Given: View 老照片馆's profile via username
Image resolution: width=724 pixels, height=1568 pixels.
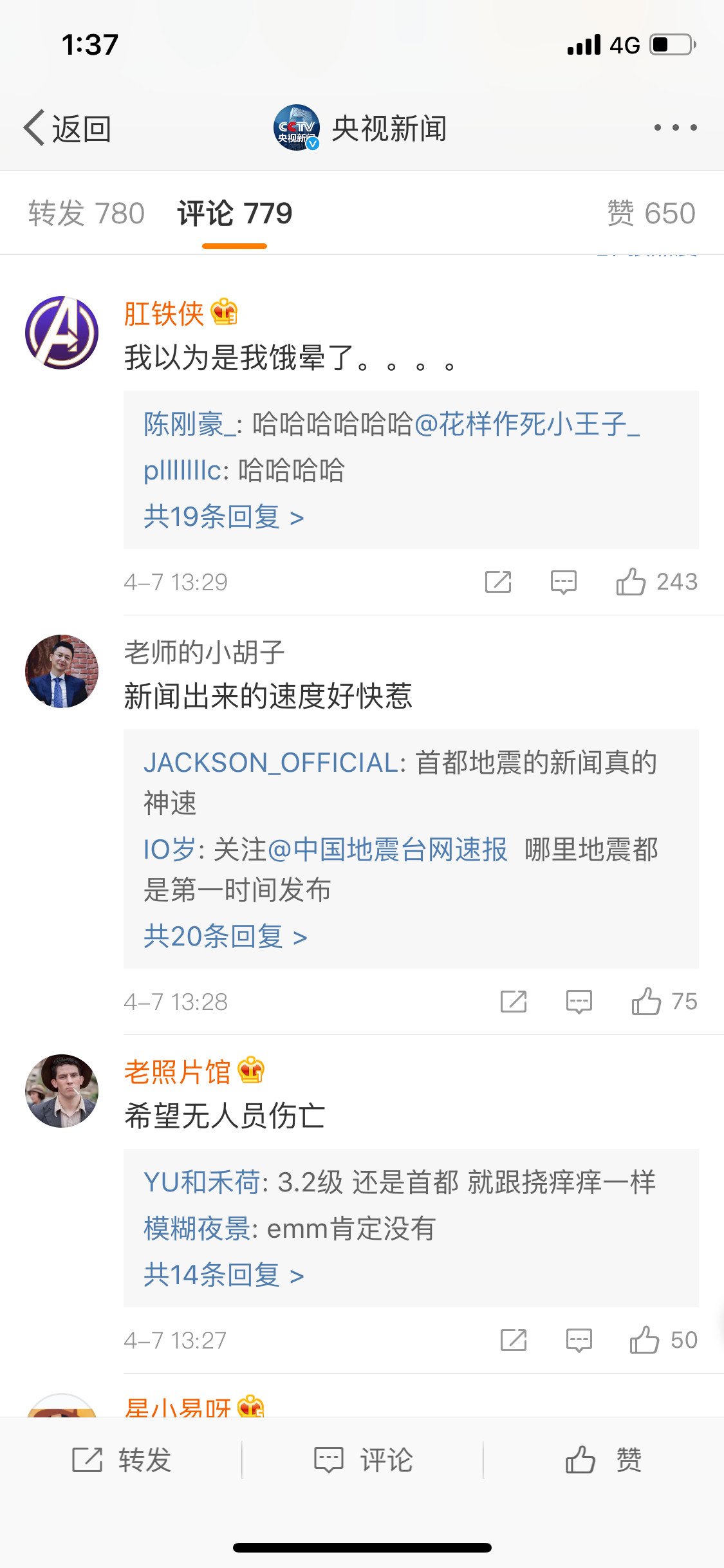Looking at the screenshot, I should [177, 1072].
